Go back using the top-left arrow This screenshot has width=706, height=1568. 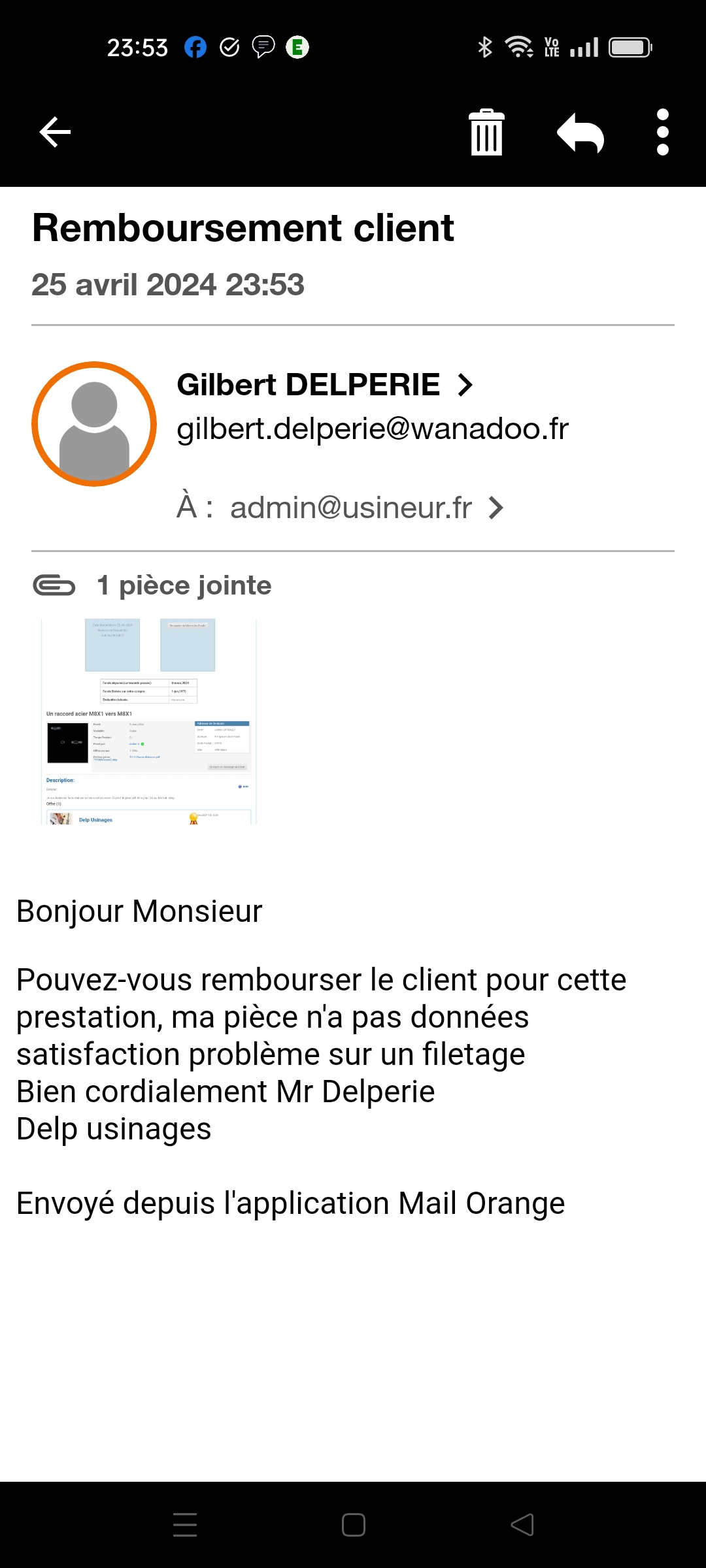55,133
